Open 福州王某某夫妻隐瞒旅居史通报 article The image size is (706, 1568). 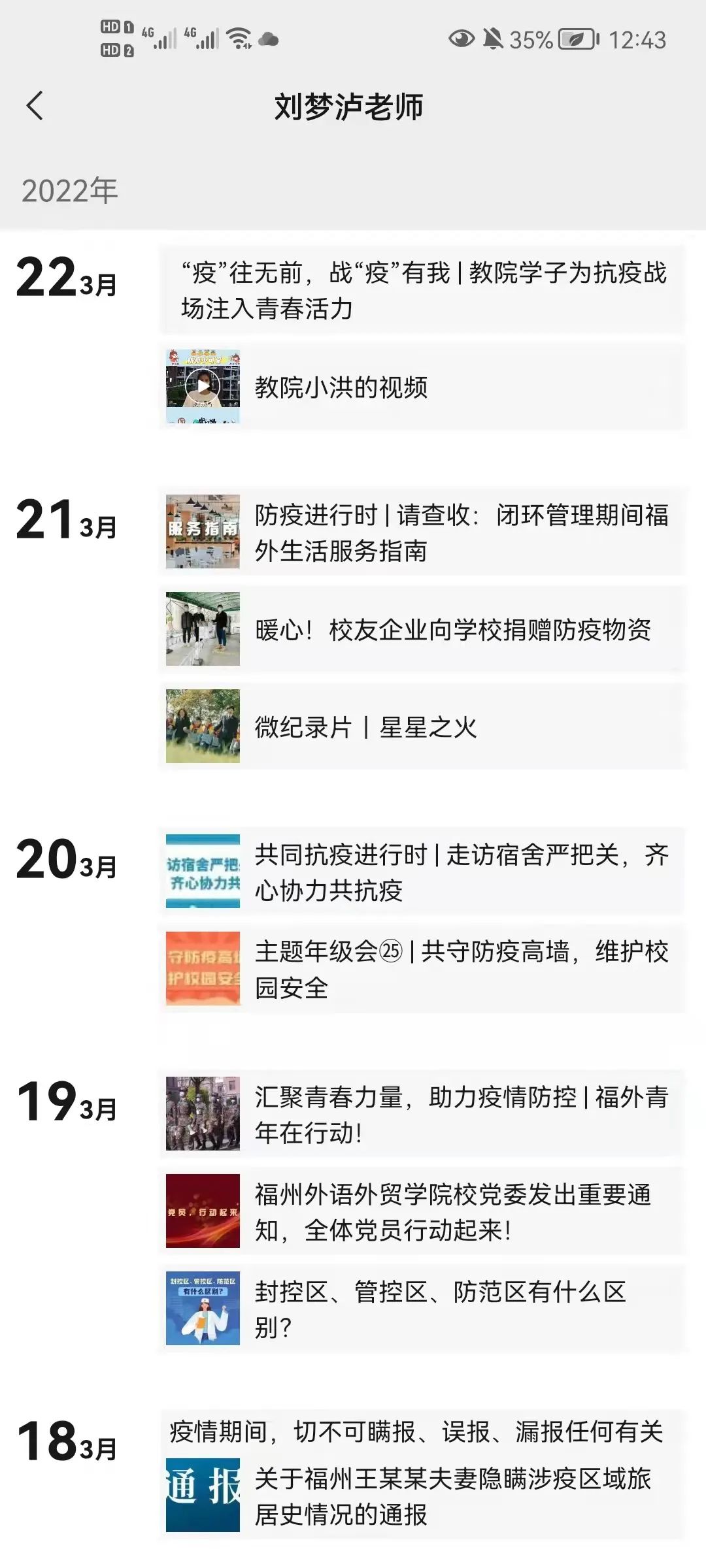point(422,1495)
